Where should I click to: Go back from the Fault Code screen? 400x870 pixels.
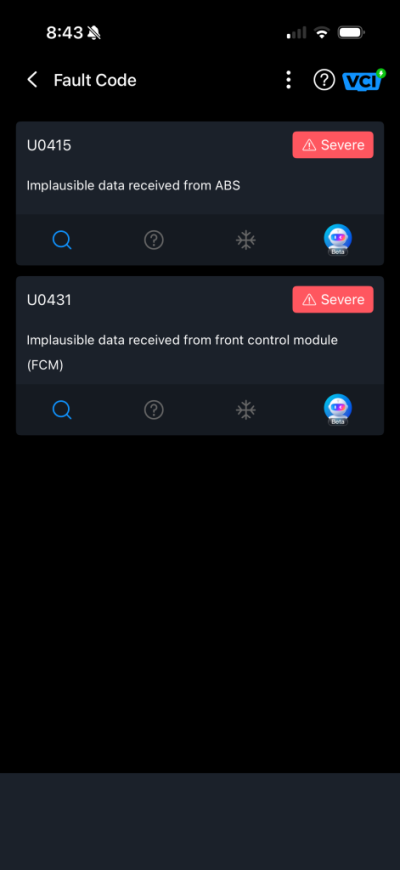click(x=33, y=80)
